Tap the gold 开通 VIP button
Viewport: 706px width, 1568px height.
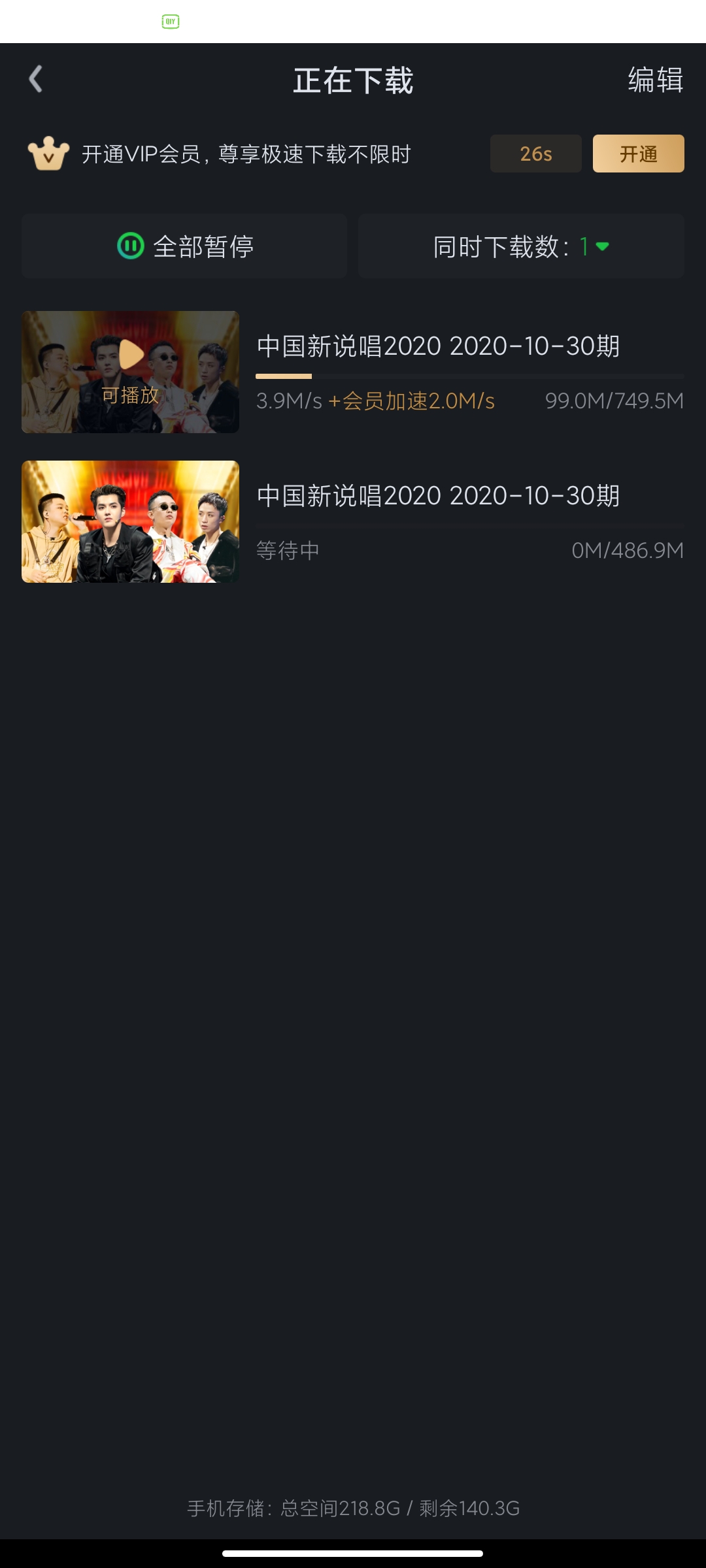(x=638, y=154)
